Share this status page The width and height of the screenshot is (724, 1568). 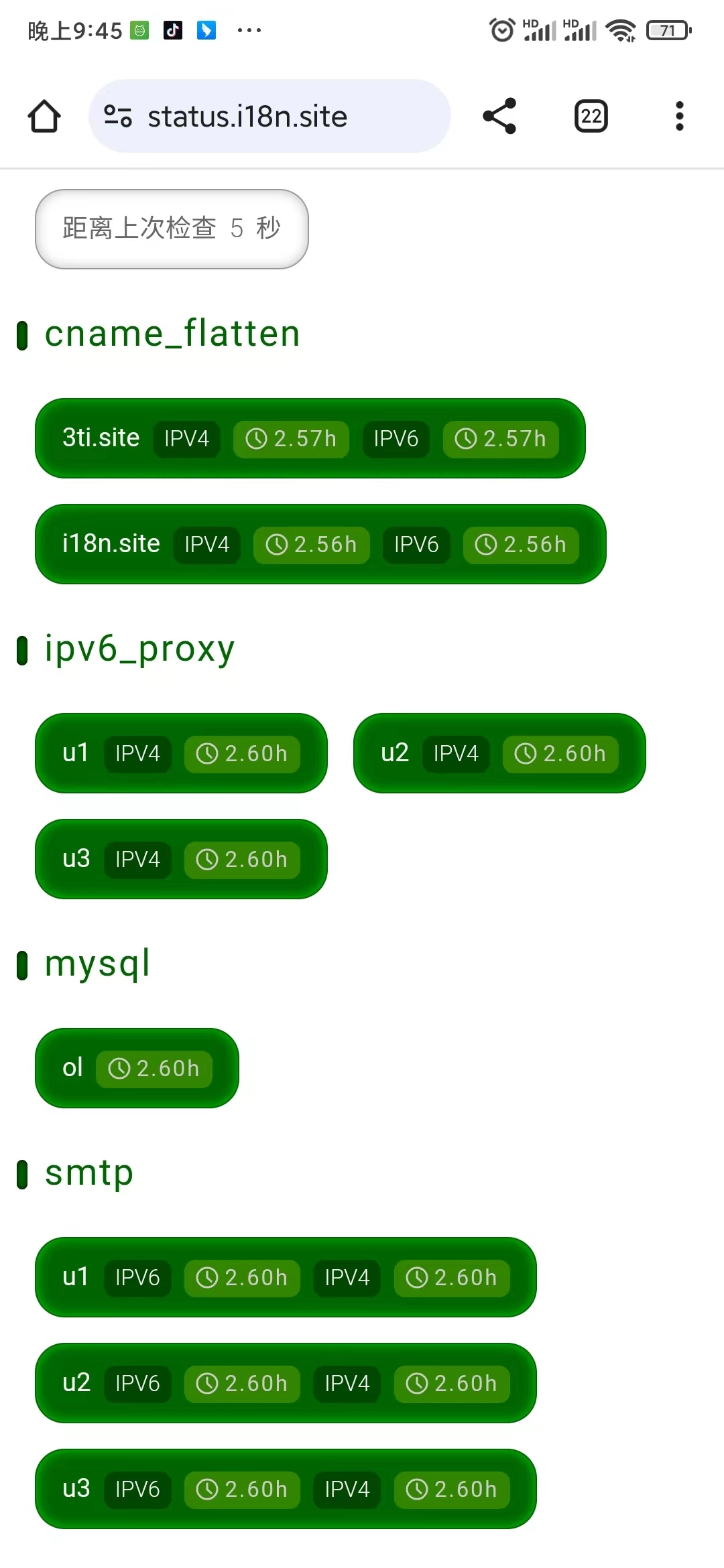(x=499, y=117)
